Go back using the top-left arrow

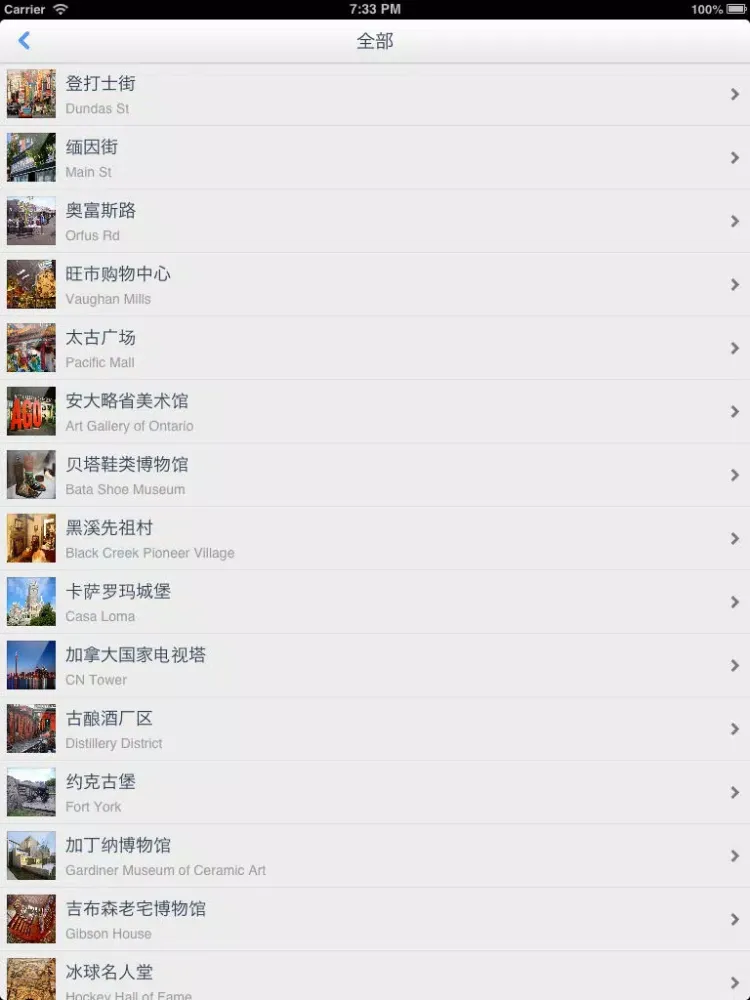coord(24,41)
